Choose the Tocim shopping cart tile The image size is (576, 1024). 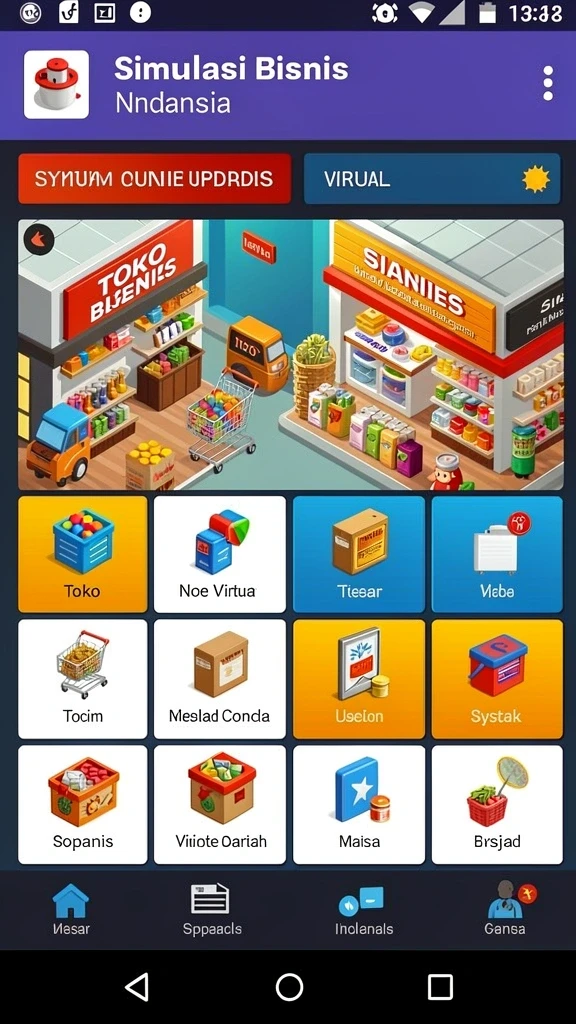pyautogui.click(x=83, y=679)
